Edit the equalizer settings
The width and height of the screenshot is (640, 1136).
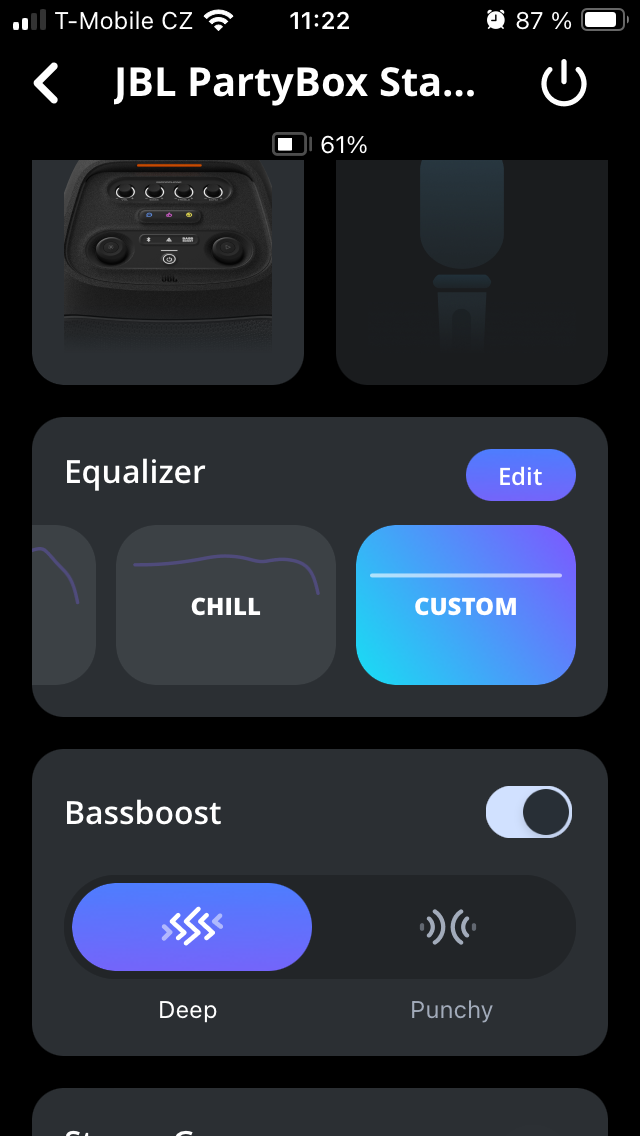[520, 476]
